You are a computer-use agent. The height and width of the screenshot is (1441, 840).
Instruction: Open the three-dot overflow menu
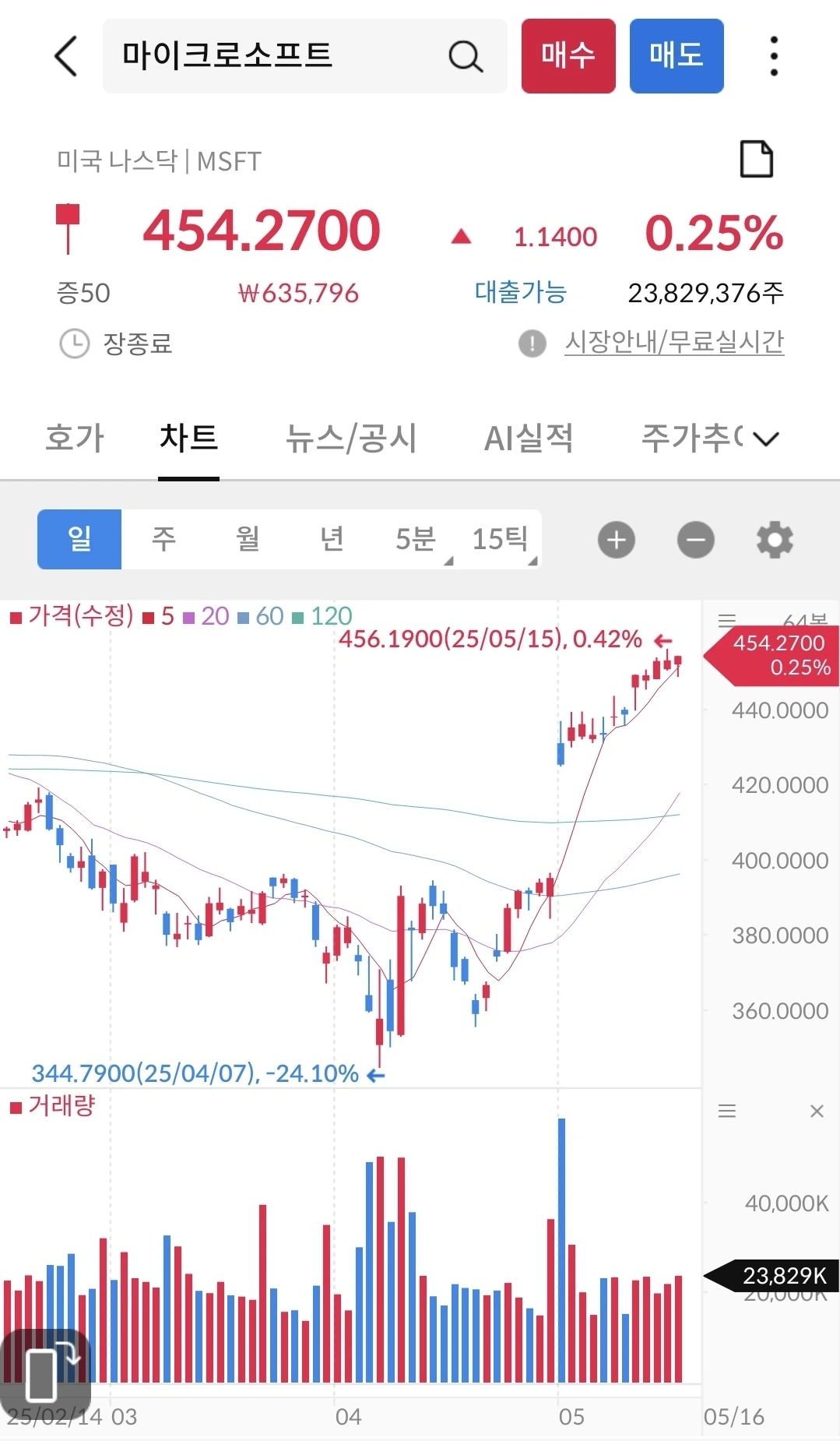[x=773, y=56]
